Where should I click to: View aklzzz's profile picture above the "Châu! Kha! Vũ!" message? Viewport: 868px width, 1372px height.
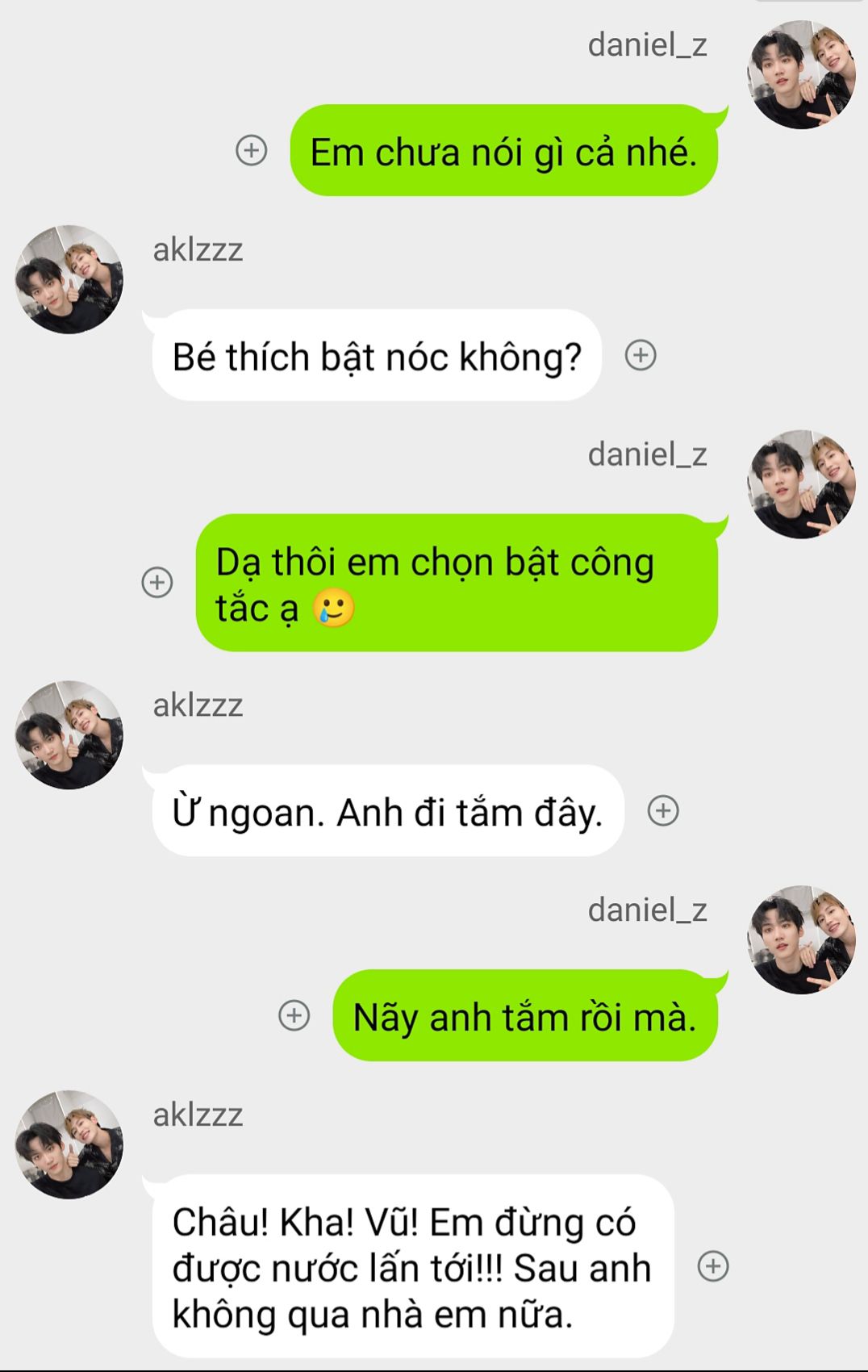[x=69, y=1144]
